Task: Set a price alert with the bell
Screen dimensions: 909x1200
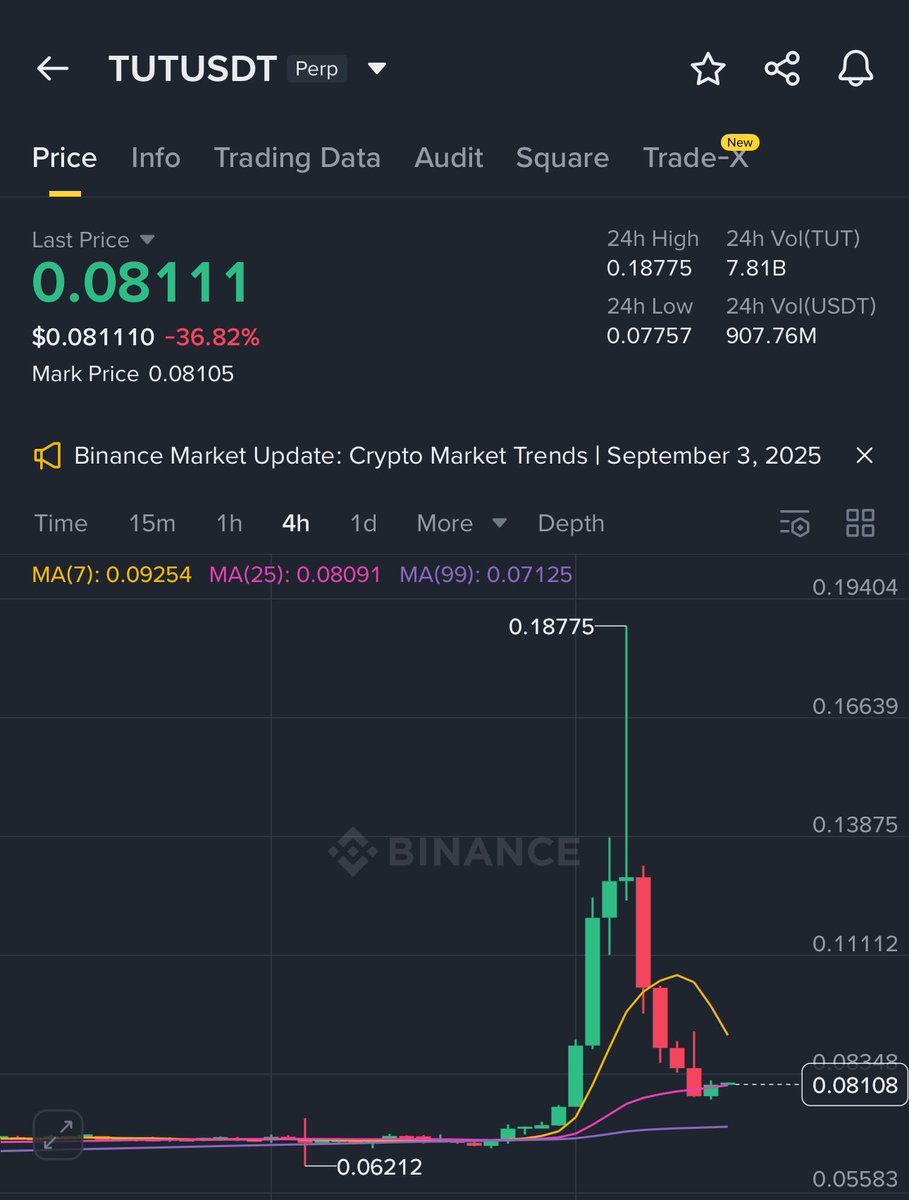Action: coord(855,69)
